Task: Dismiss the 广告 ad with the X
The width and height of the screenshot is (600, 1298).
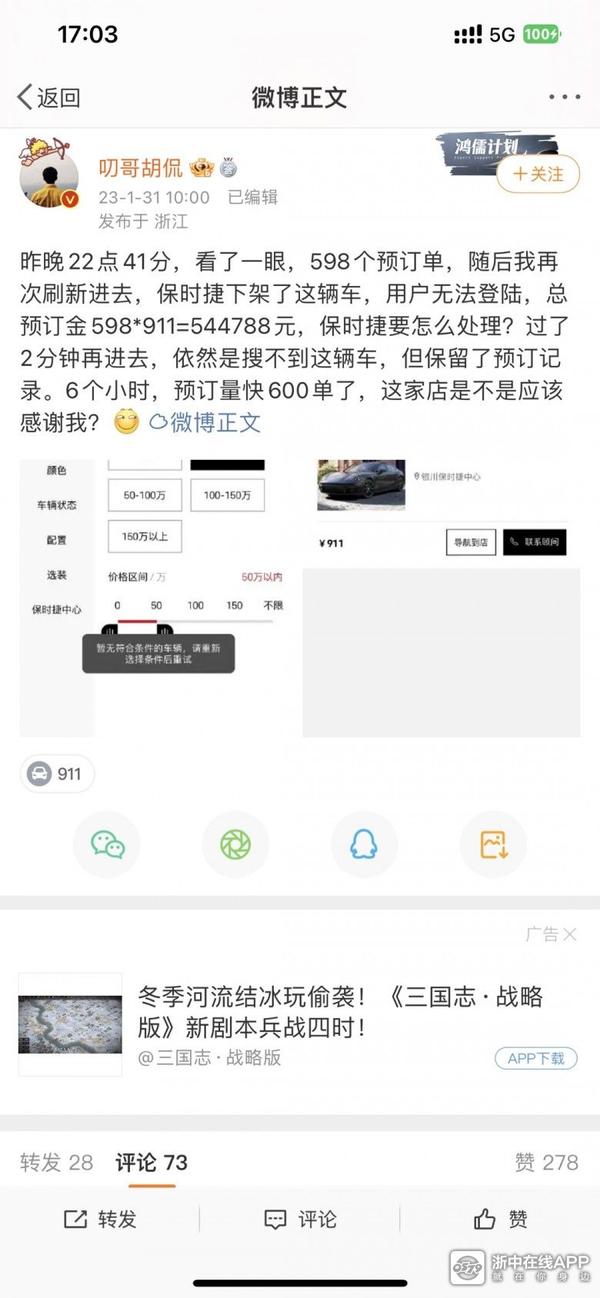Action: pyautogui.click(x=569, y=934)
